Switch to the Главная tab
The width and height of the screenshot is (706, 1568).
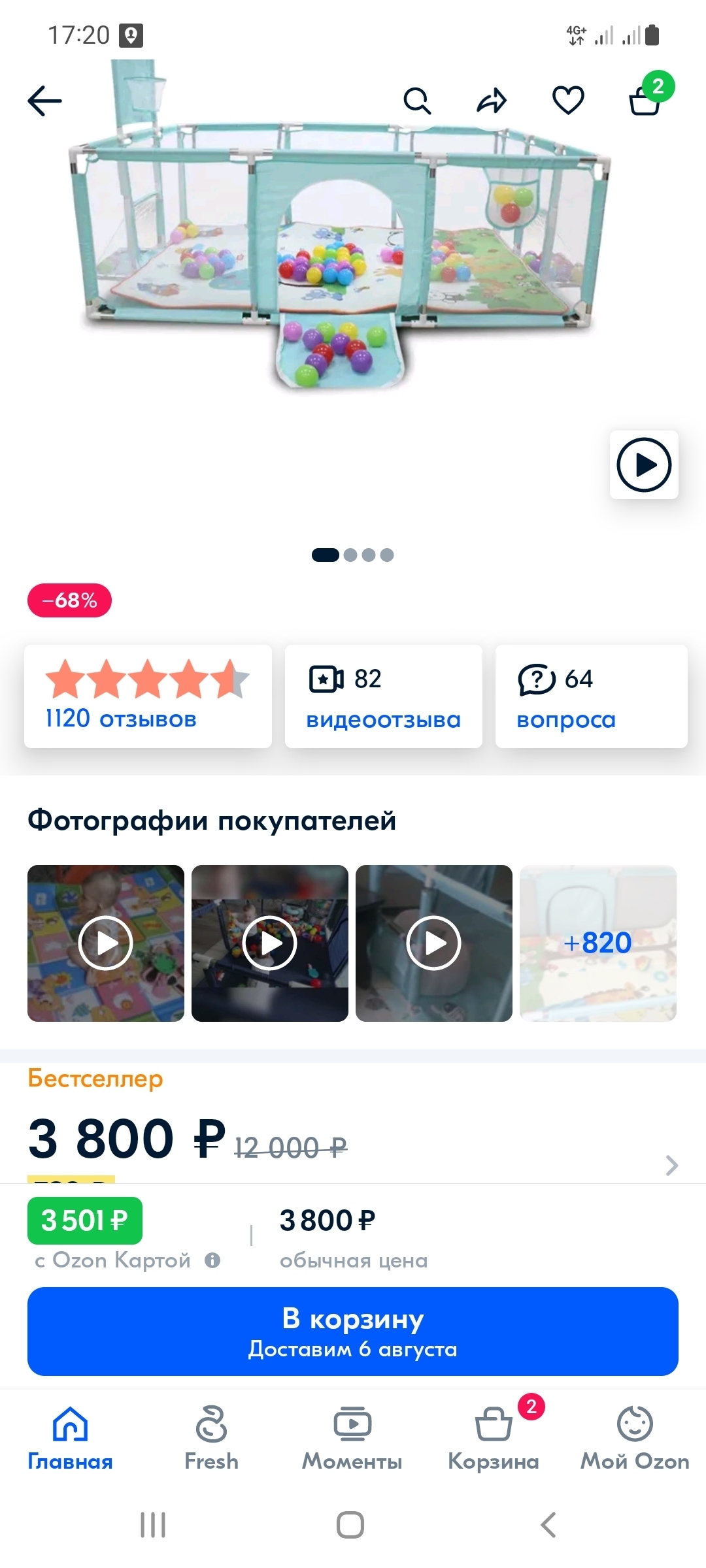tap(70, 1437)
